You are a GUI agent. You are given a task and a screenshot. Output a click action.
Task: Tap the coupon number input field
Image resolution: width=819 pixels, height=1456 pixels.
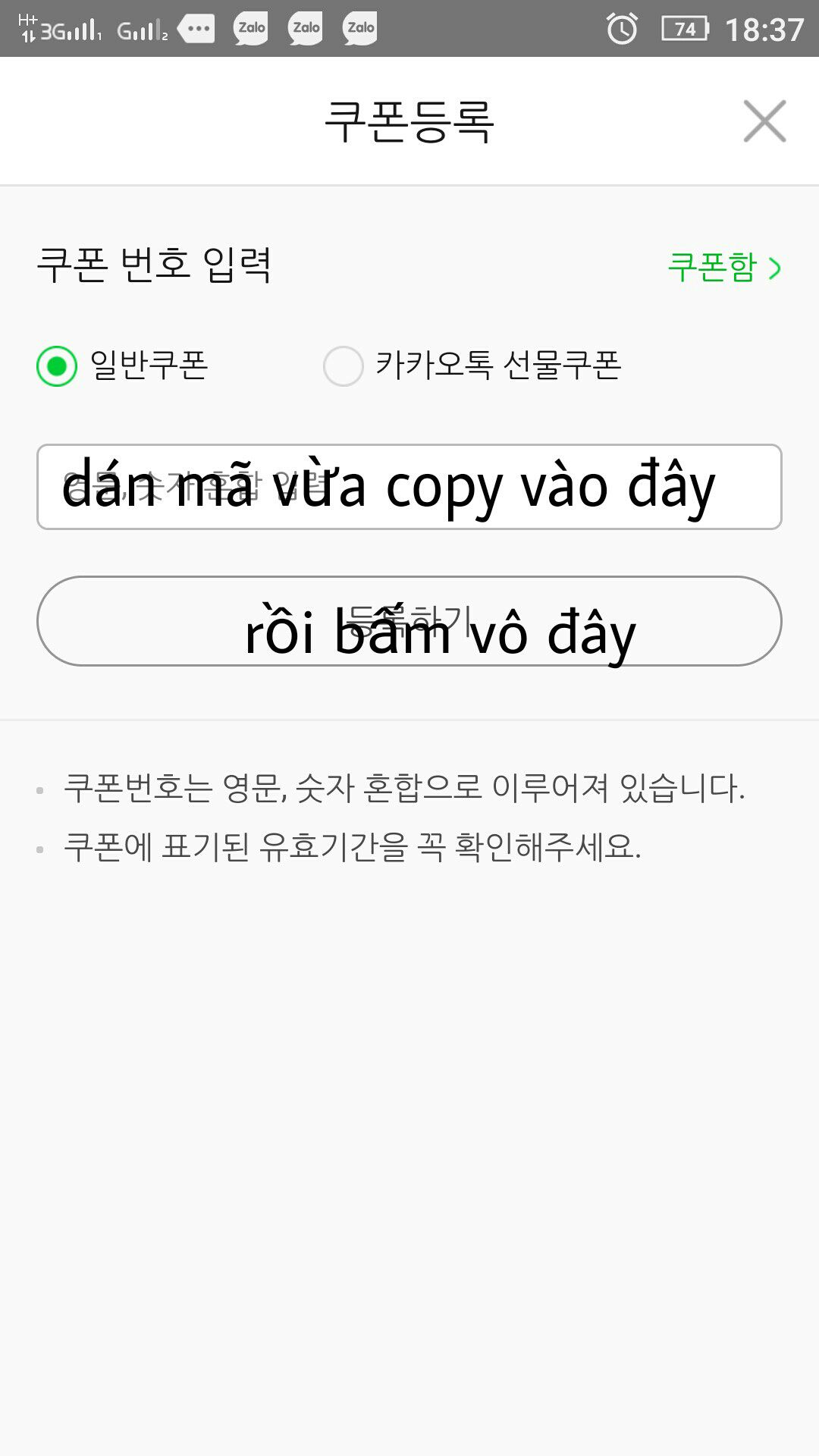[409, 487]
